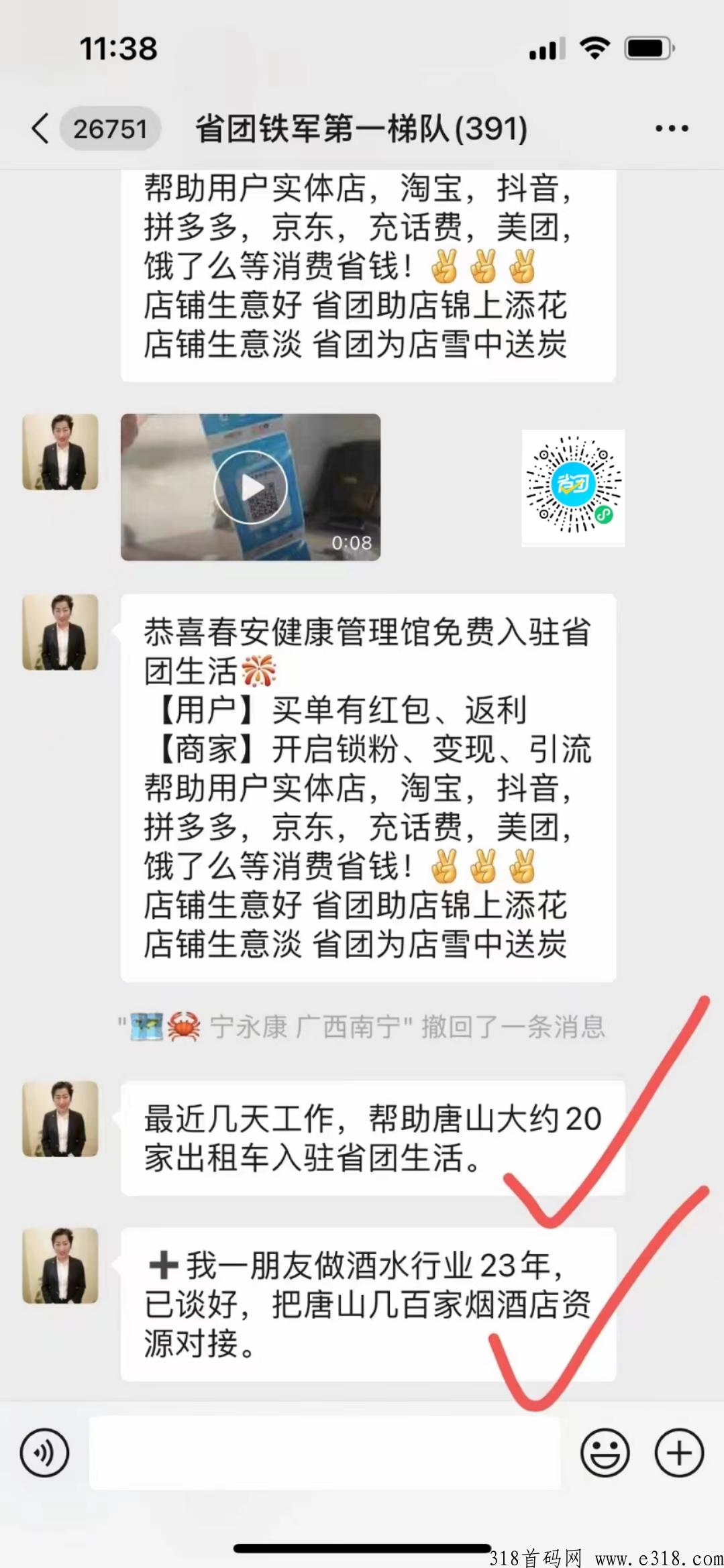The width and height of the screenshot is (724, 1568).
Task: Open the group chat overflow menu
Action: coord(672,128)
